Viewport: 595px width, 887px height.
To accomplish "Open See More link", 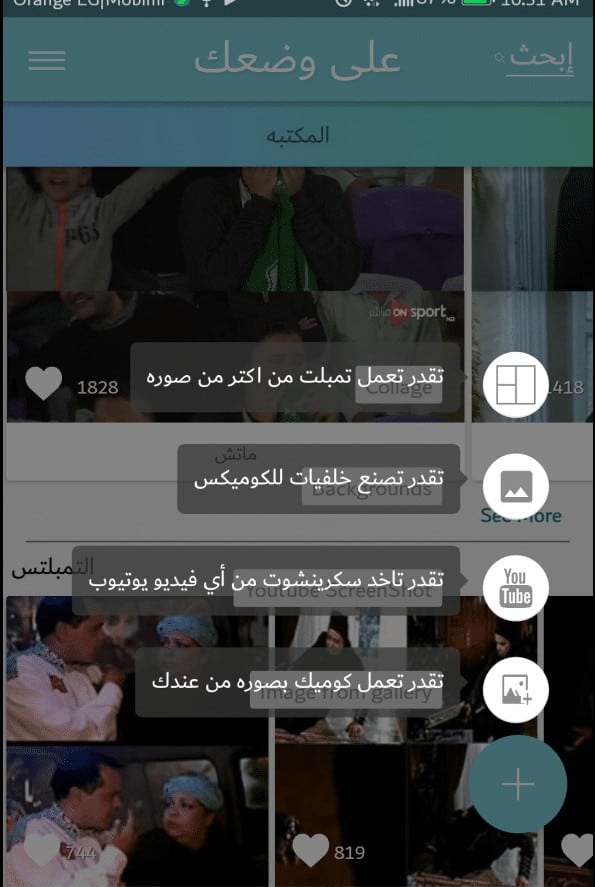I will (521, 515).
